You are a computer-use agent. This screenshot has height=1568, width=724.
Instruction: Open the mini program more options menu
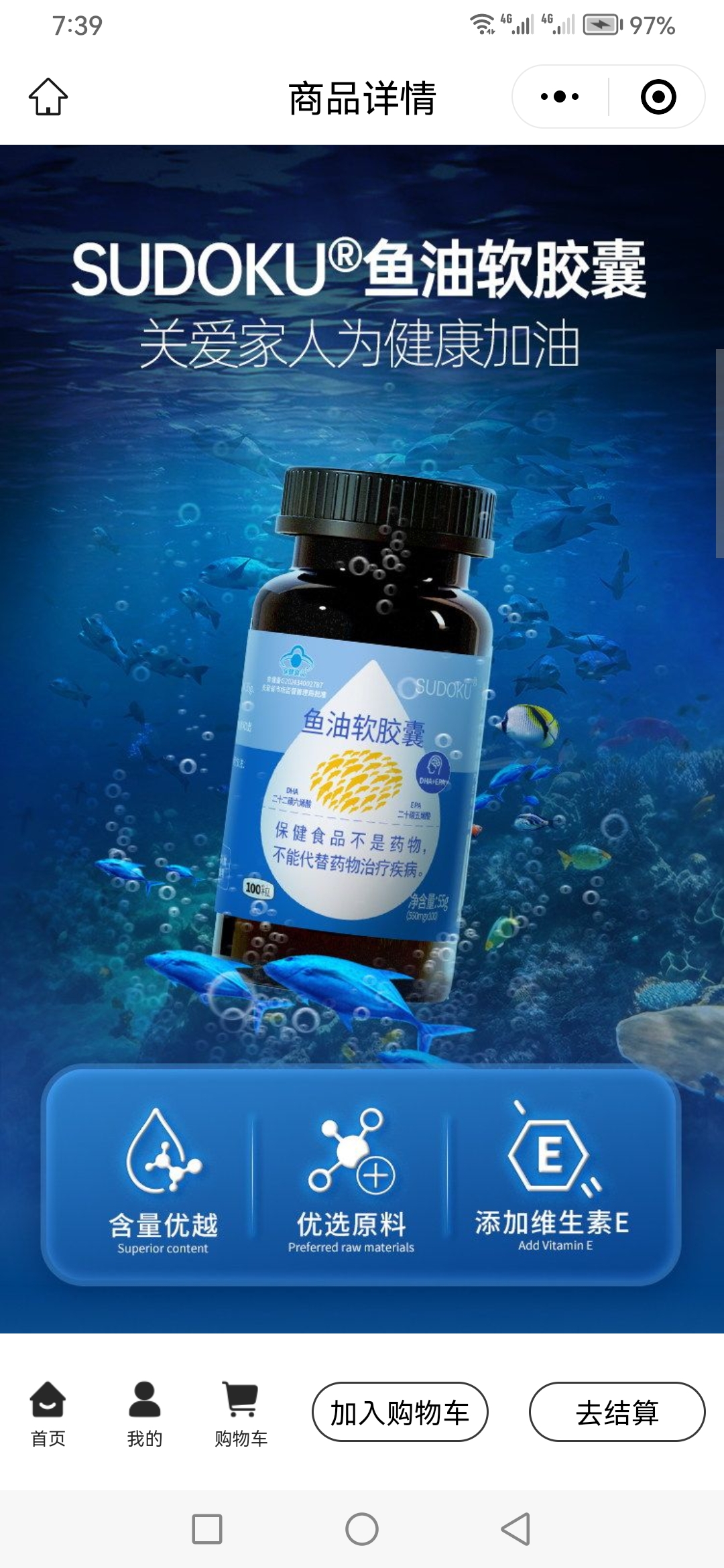click(560, 96)
